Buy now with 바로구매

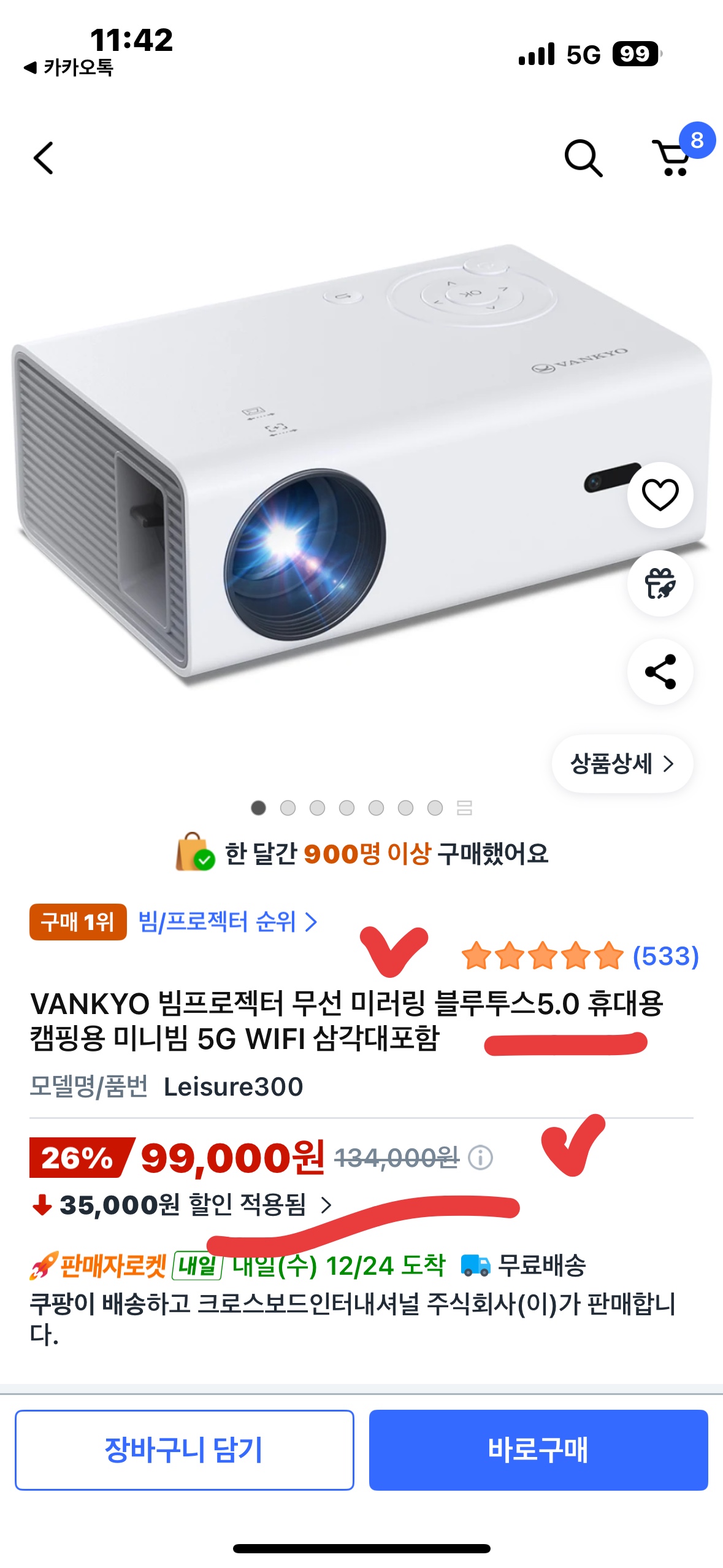point(538,1450)
